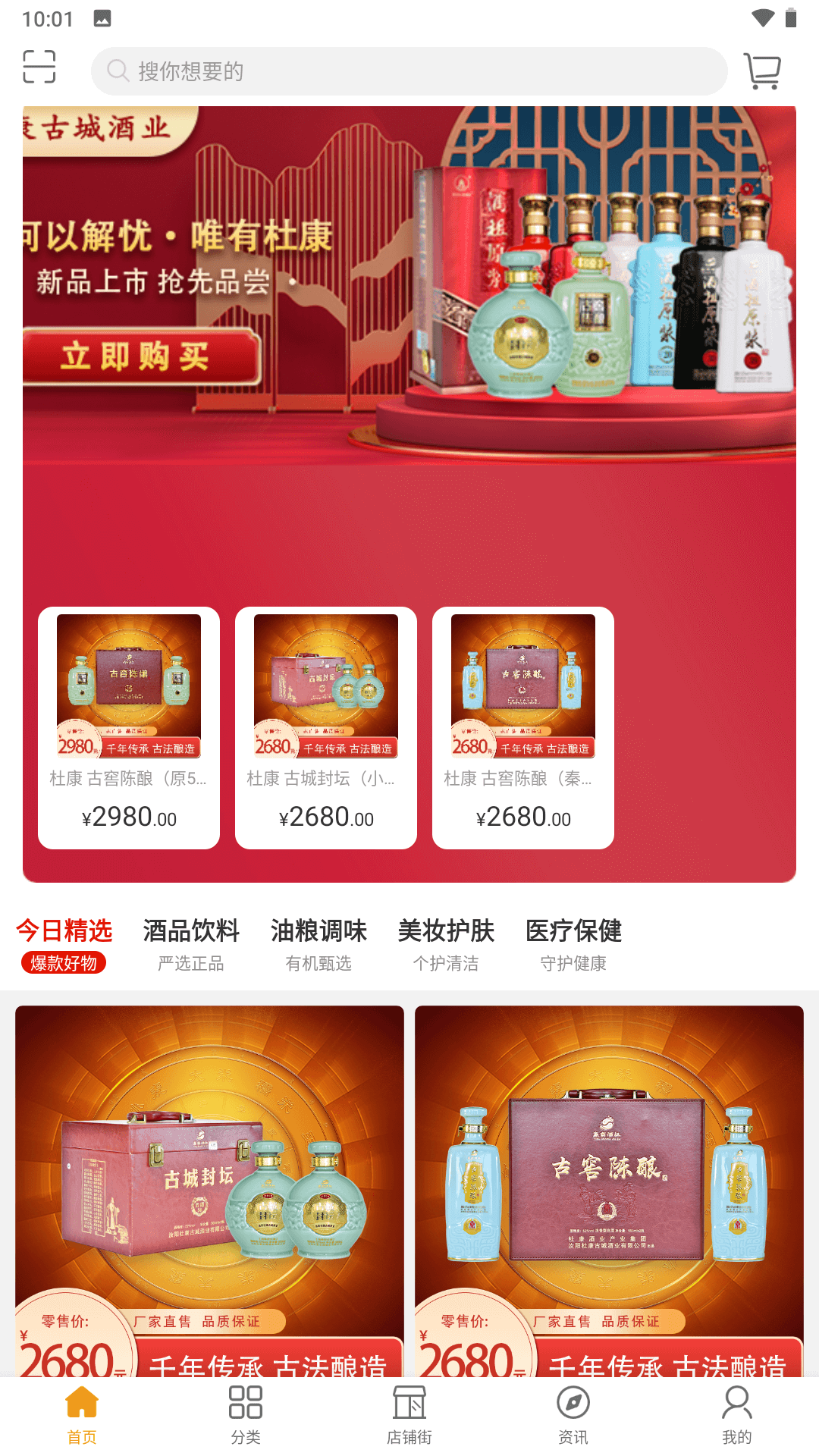Viewport: 819px width, 1456px height.
Task: Open the 我的 profile tab
Action: (737, 1415)
